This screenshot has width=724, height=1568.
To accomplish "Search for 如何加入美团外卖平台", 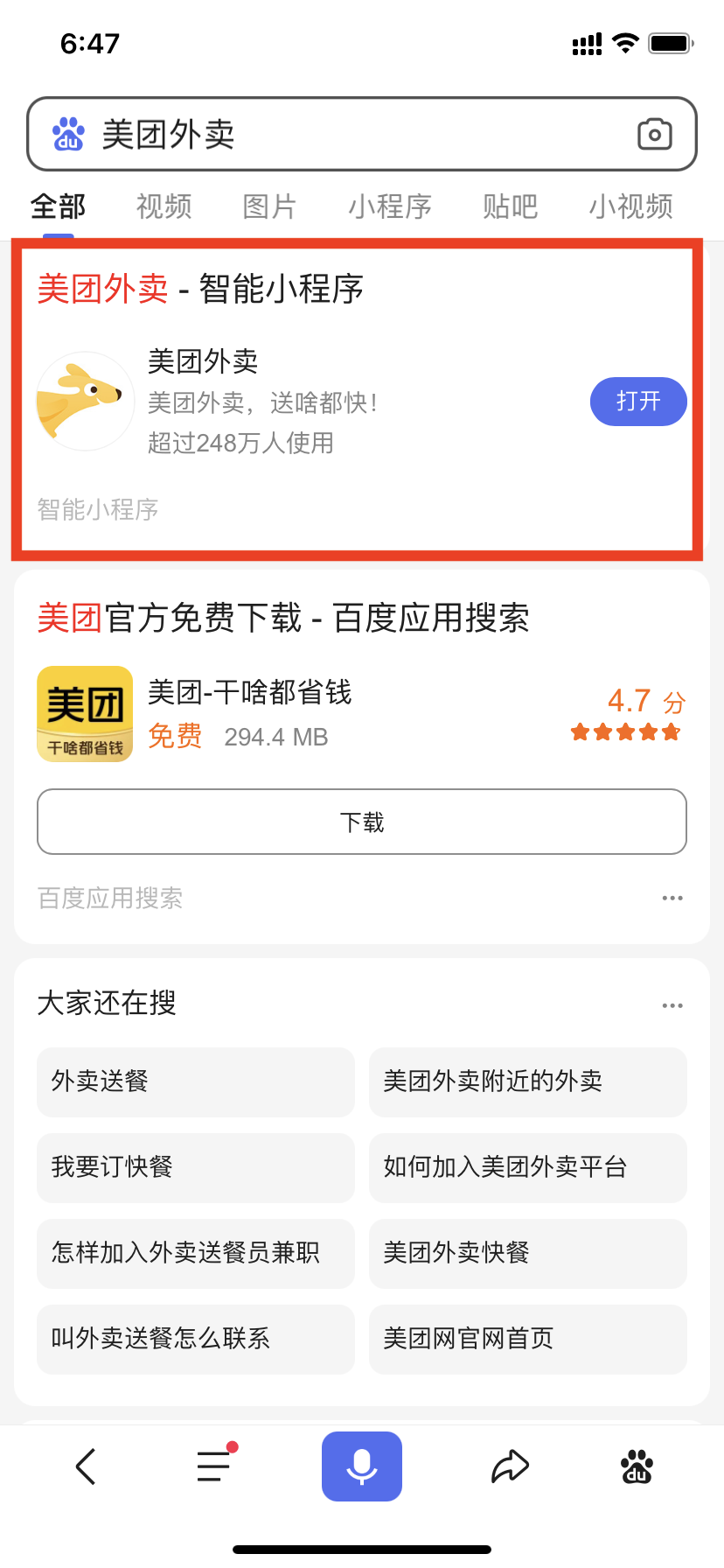I will point(527,1167).
